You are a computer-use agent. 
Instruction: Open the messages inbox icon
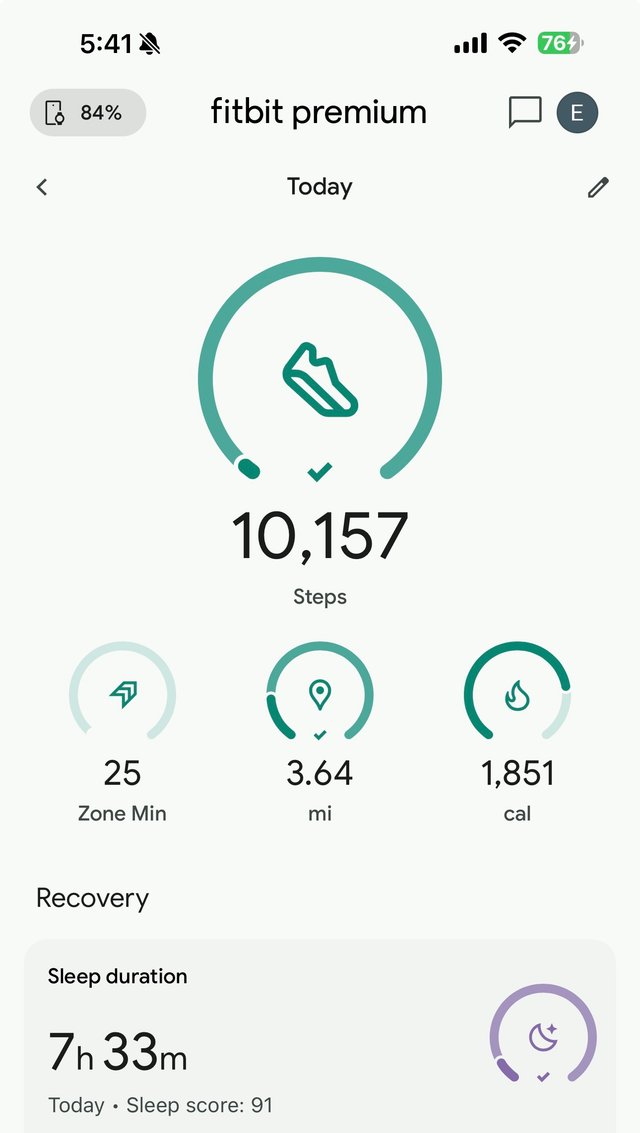coord(525,113)
